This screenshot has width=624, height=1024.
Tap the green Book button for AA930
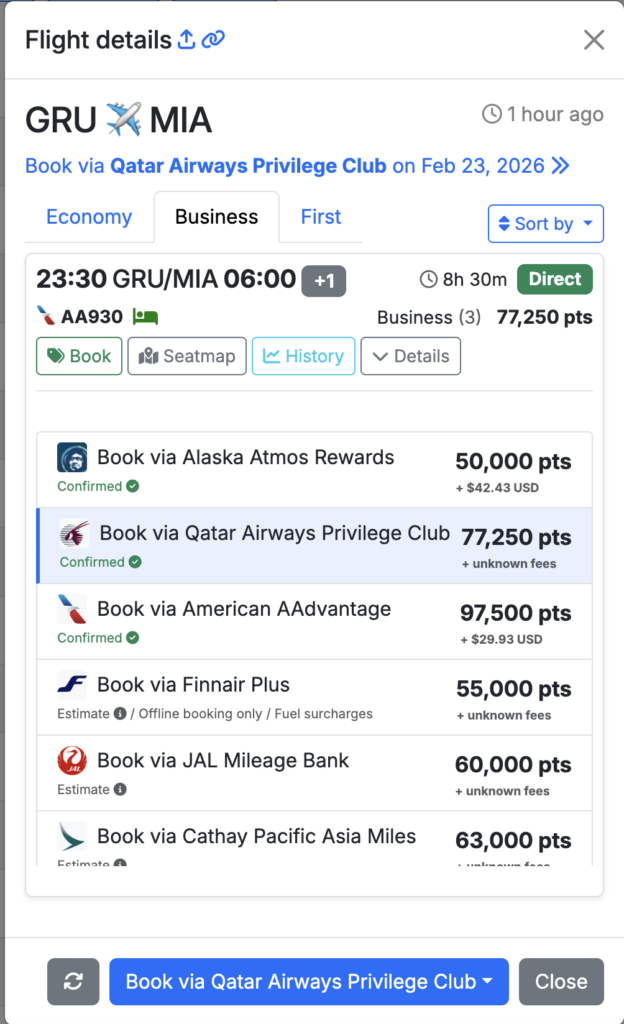[x=79, y=356]
